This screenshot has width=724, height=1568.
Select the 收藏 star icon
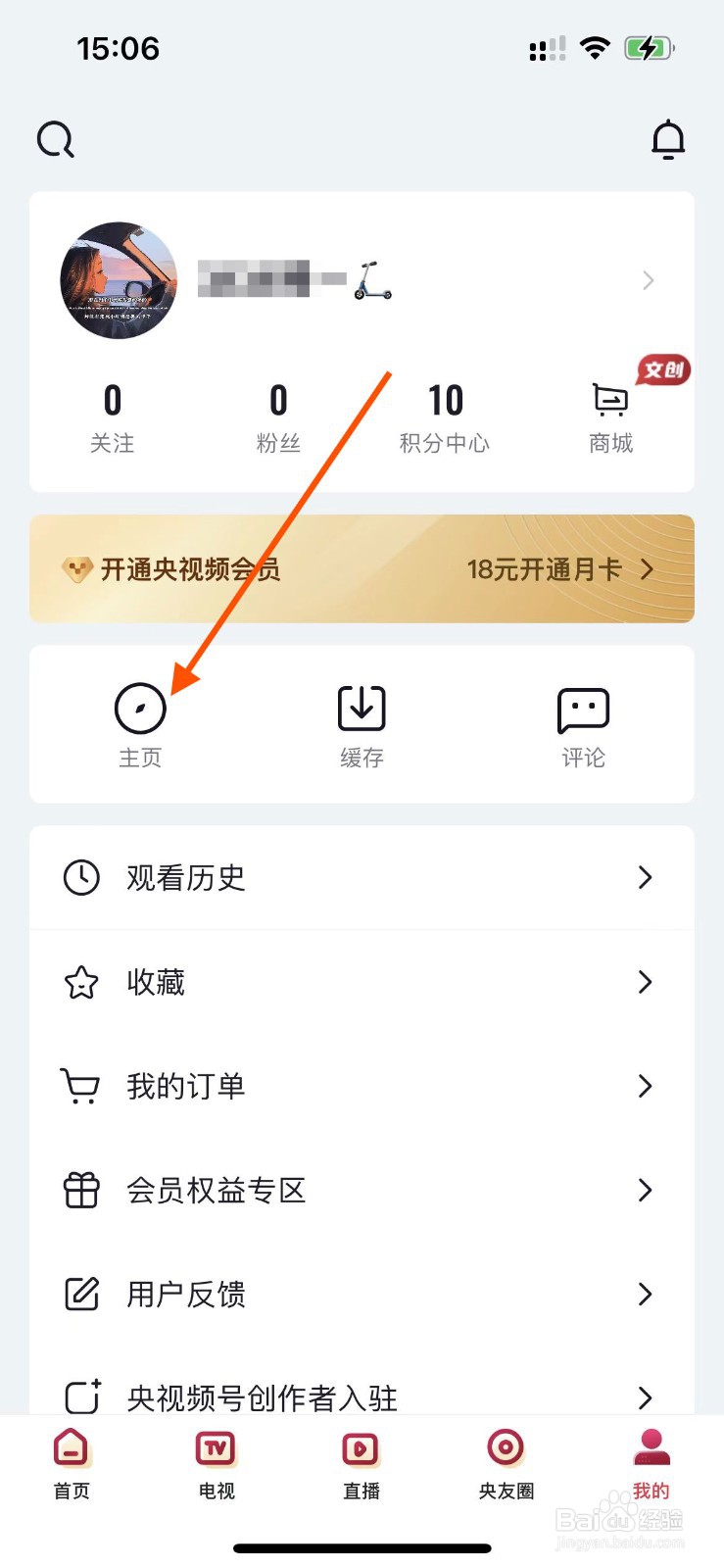point(80,982)
